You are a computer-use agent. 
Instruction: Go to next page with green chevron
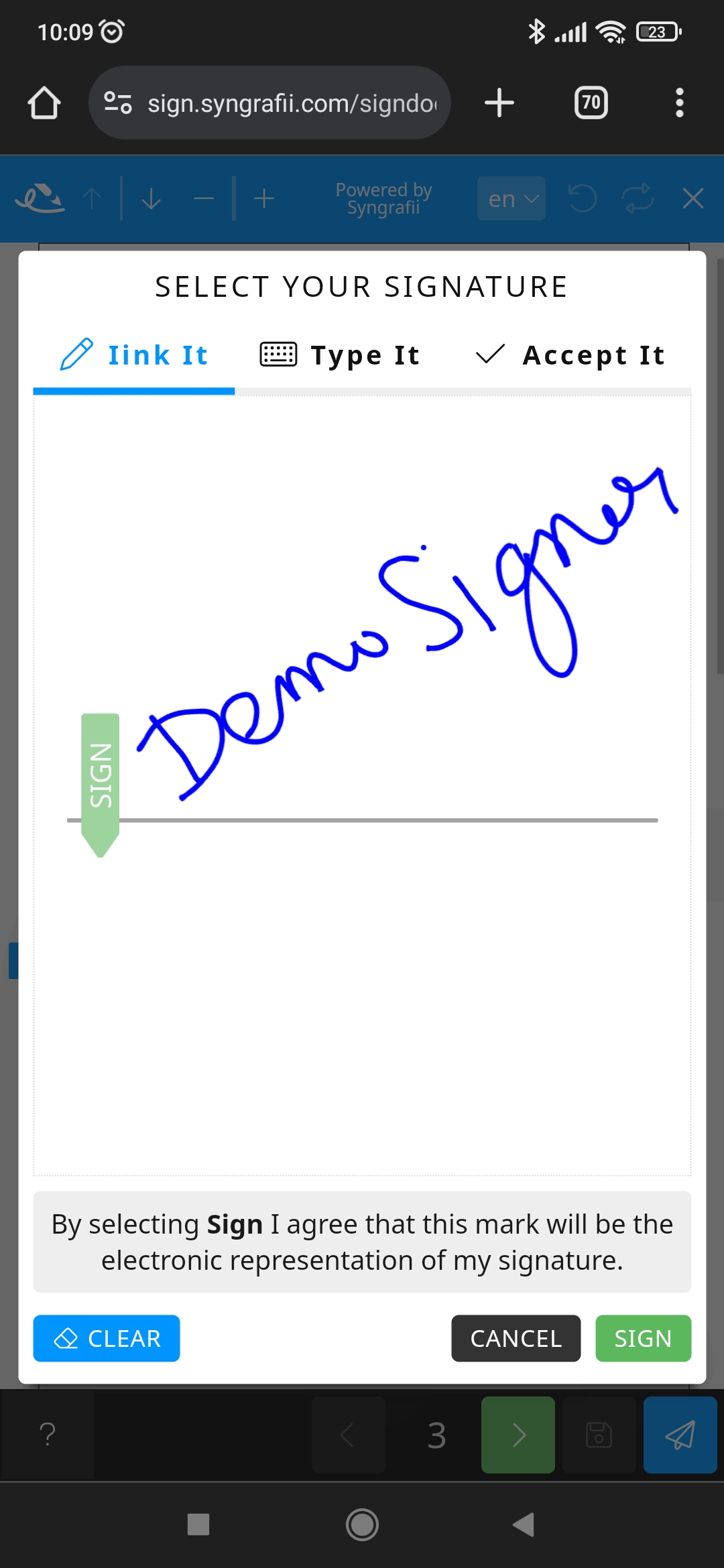pos(517,1436)
